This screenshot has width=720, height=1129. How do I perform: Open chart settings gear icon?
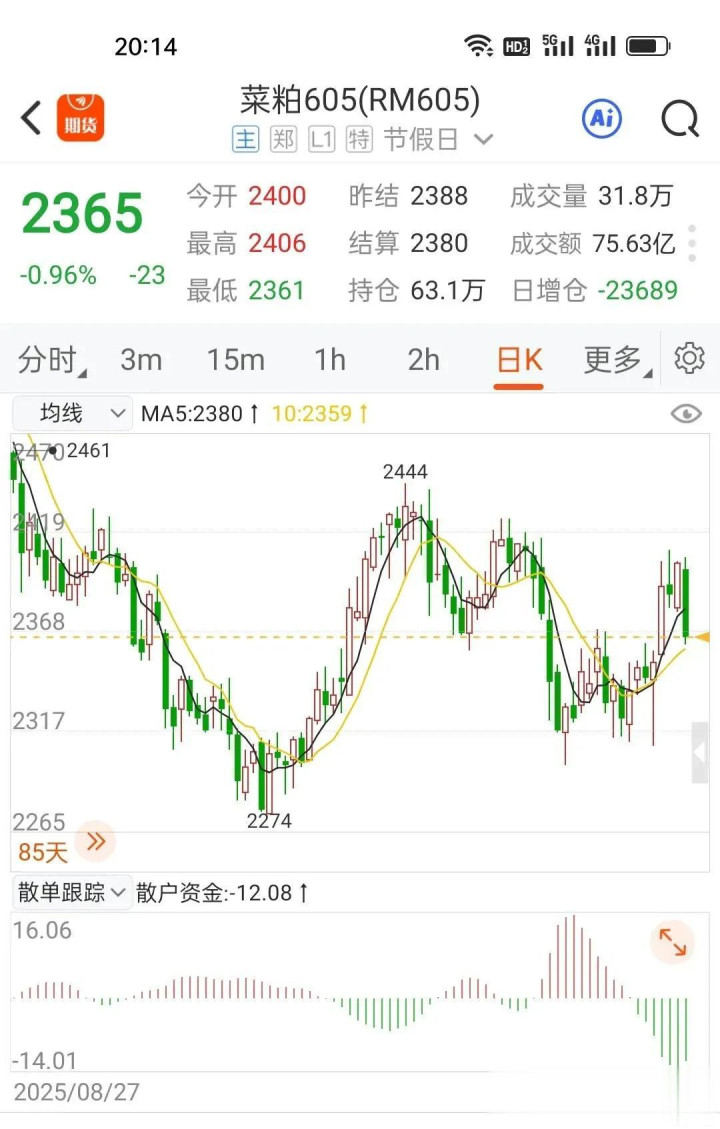tap(690, 359)
